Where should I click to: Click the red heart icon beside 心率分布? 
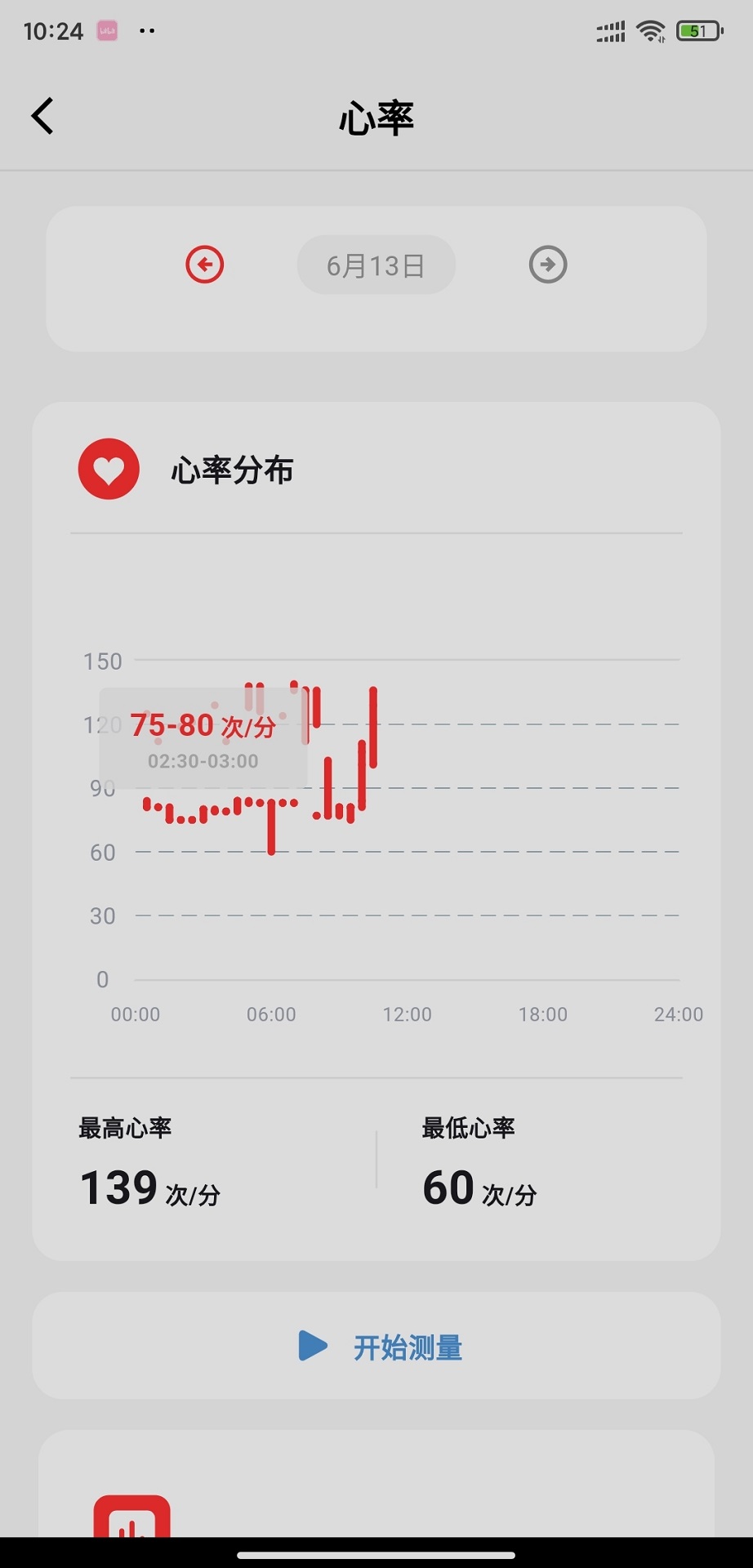click(x=108, y=469)
